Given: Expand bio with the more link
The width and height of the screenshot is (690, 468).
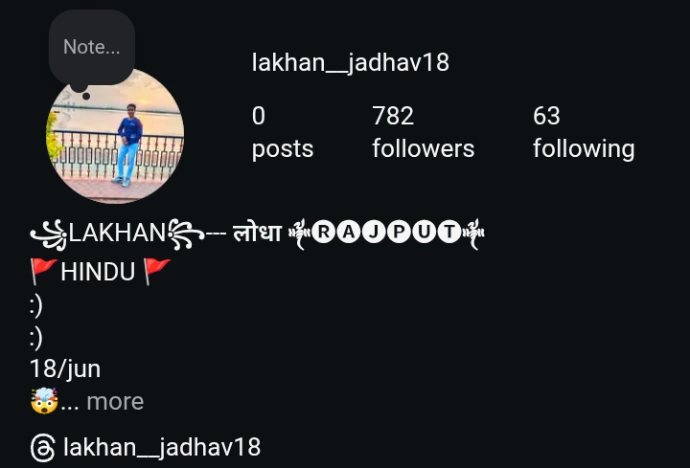Looking at the screenshot, I should tap(115, 402).
